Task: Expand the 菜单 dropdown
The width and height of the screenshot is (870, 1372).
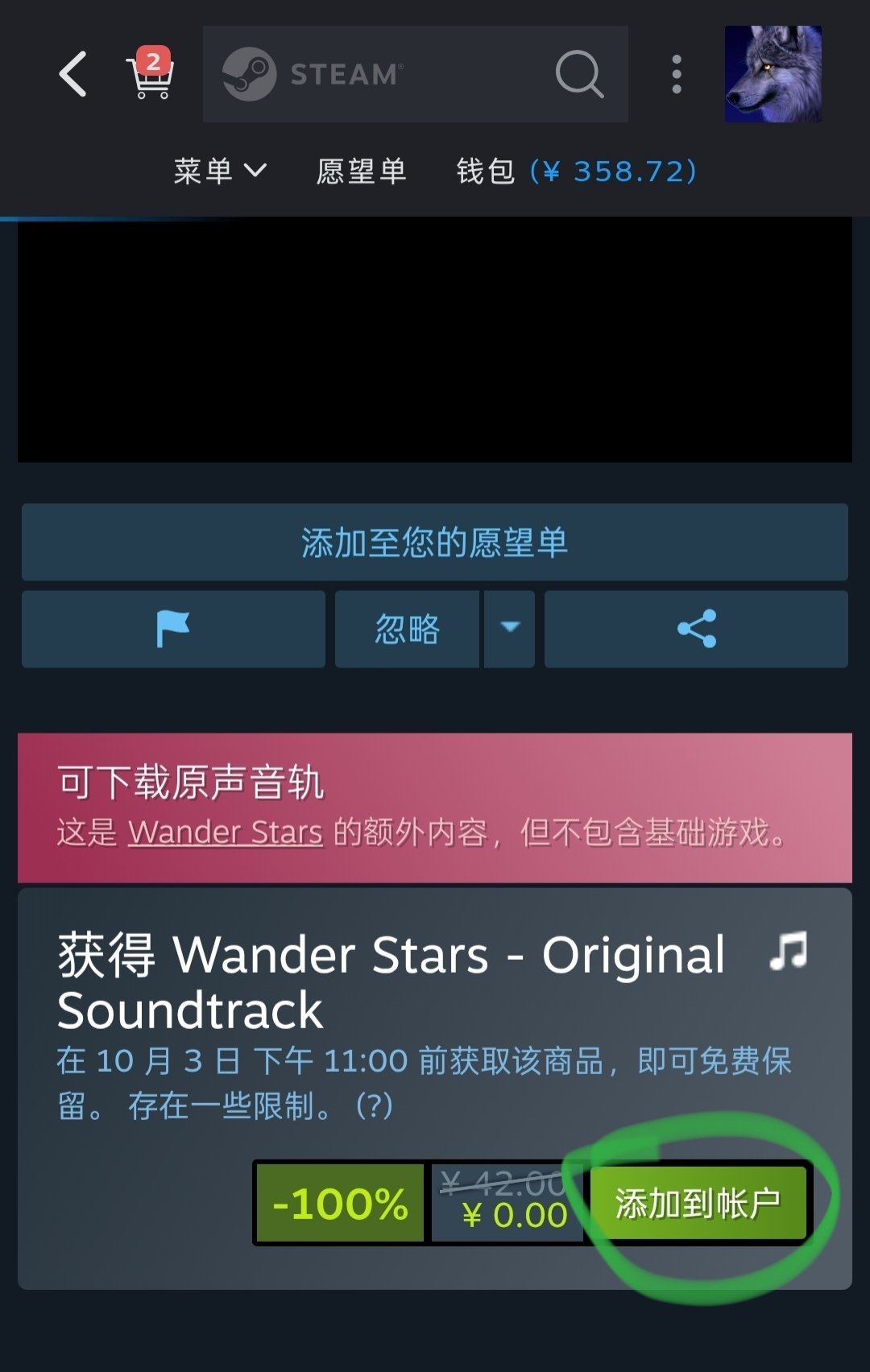Action: (220, 171)
